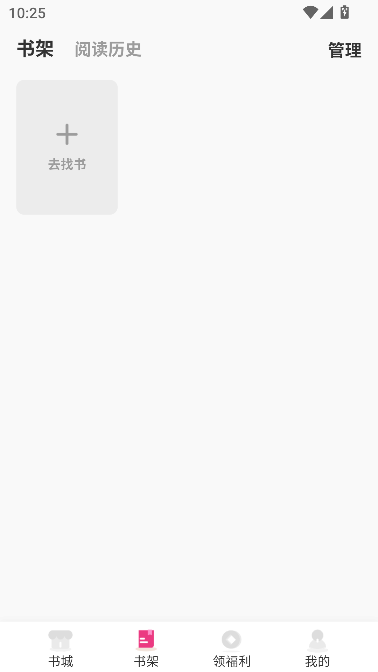Tap the 书架 bottom navigation item
378x672 pixels.
146,648
